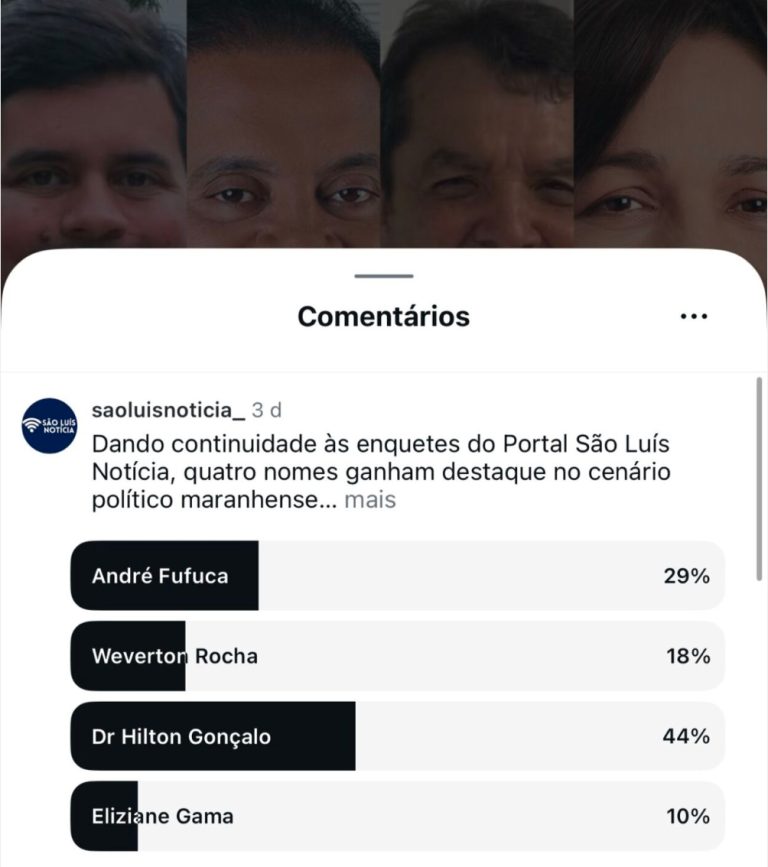Screen dimensions: 768x867
Task: Open the three-dot menu beside Comentários
Action: tap(693, 316)
